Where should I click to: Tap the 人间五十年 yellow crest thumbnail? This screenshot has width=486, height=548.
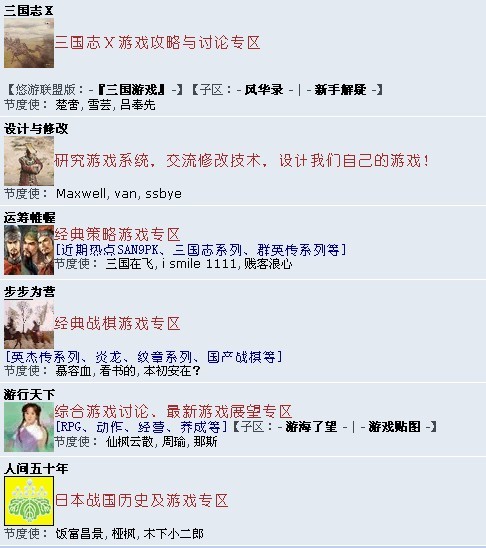coord(29,501)
